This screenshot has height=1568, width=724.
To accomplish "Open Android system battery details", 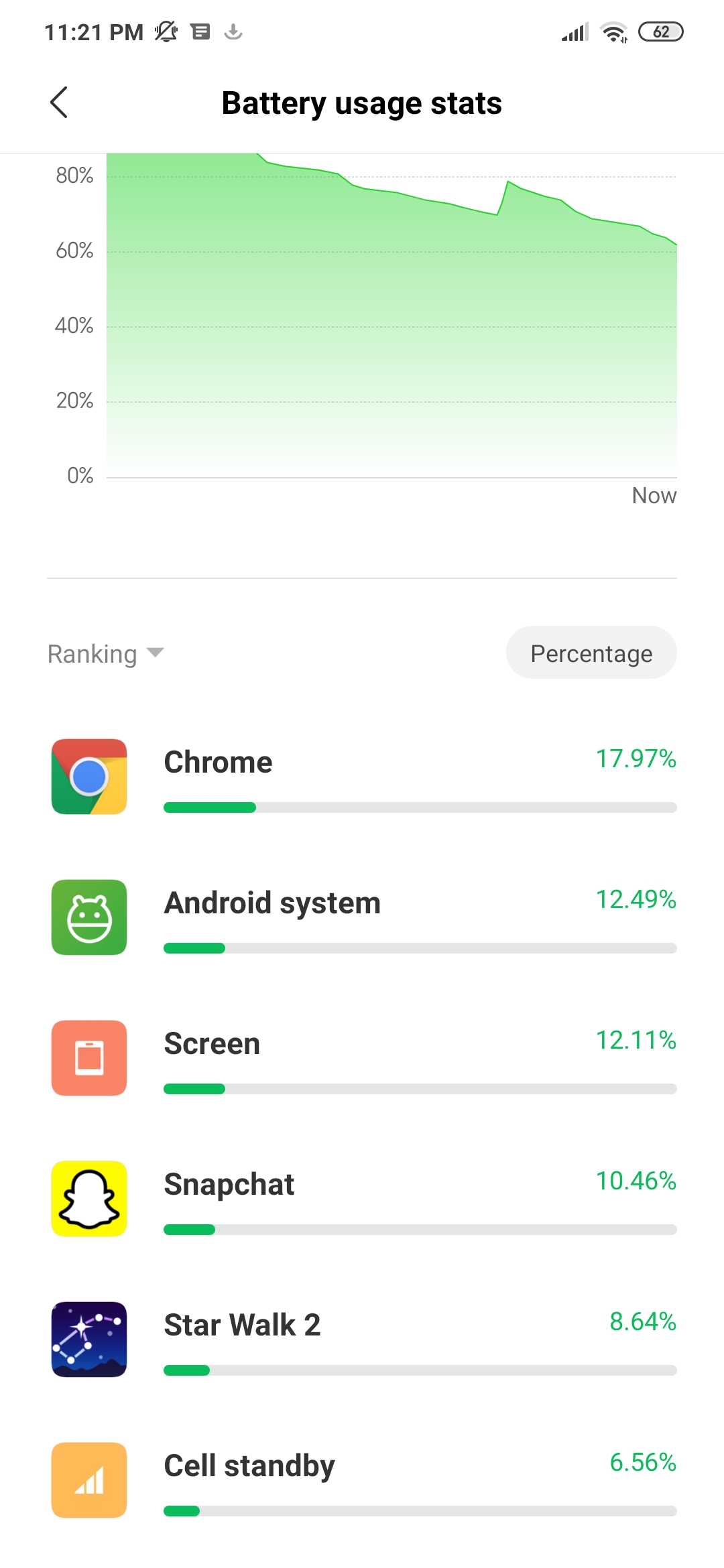I will (x=362, y=917).
